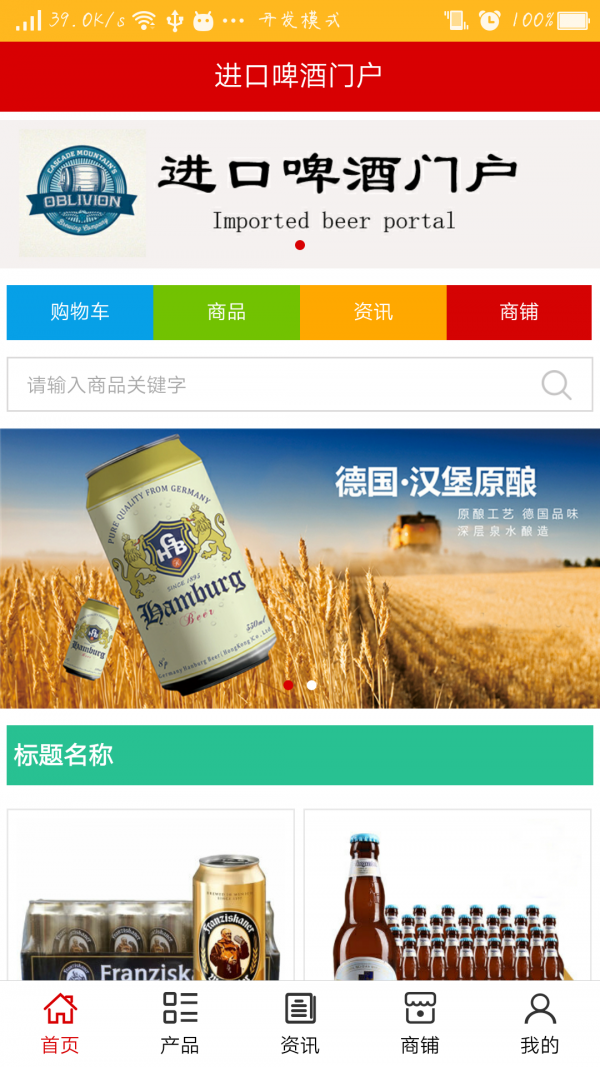The height and width of the screenshot is (1067, 600).
Task: Switch to the 我的 profile tab
Action: tap(540, 1023)
